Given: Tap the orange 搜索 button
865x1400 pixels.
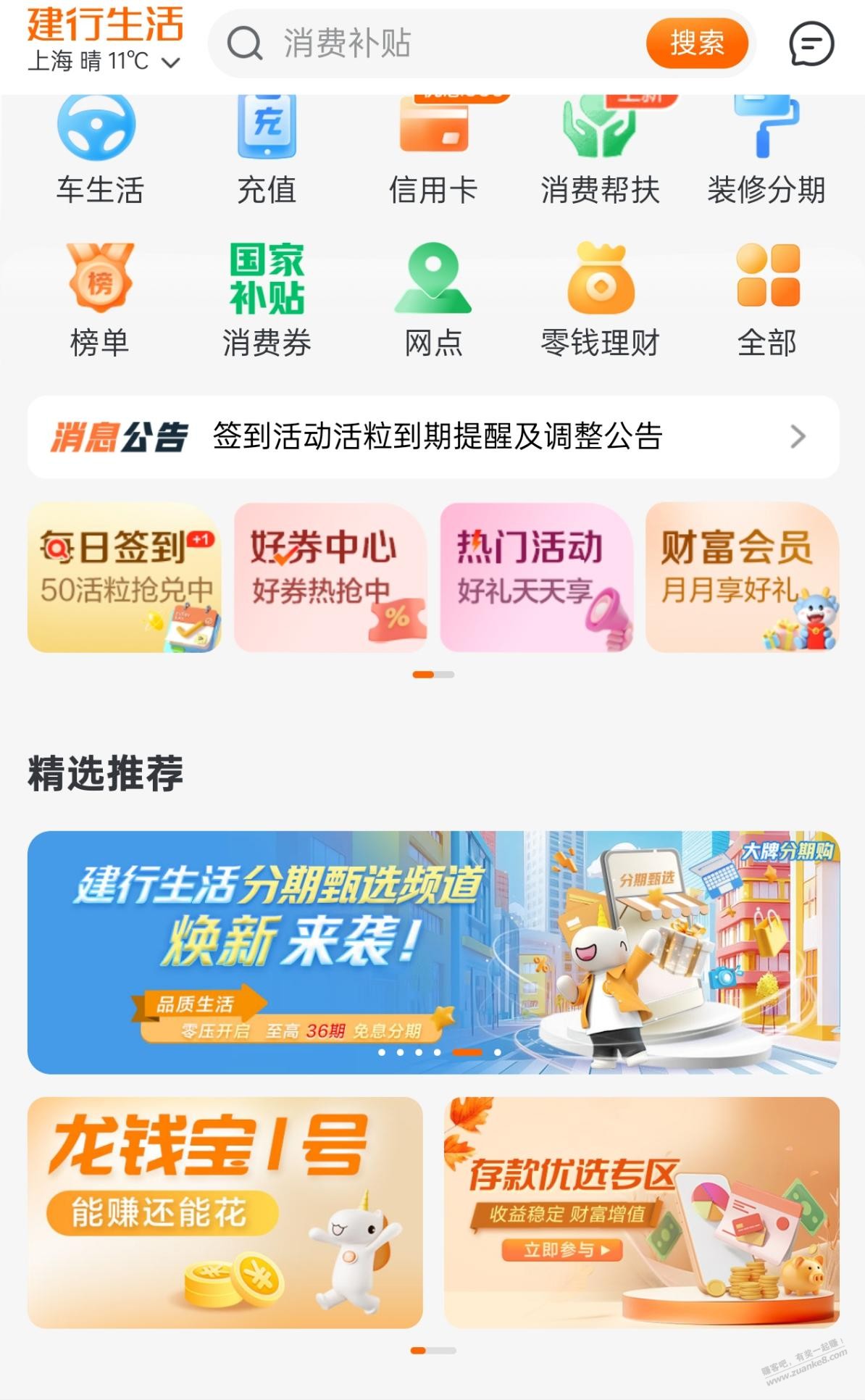Looking at the screenshot, I should pyautogui.click(x=696, y=43).
